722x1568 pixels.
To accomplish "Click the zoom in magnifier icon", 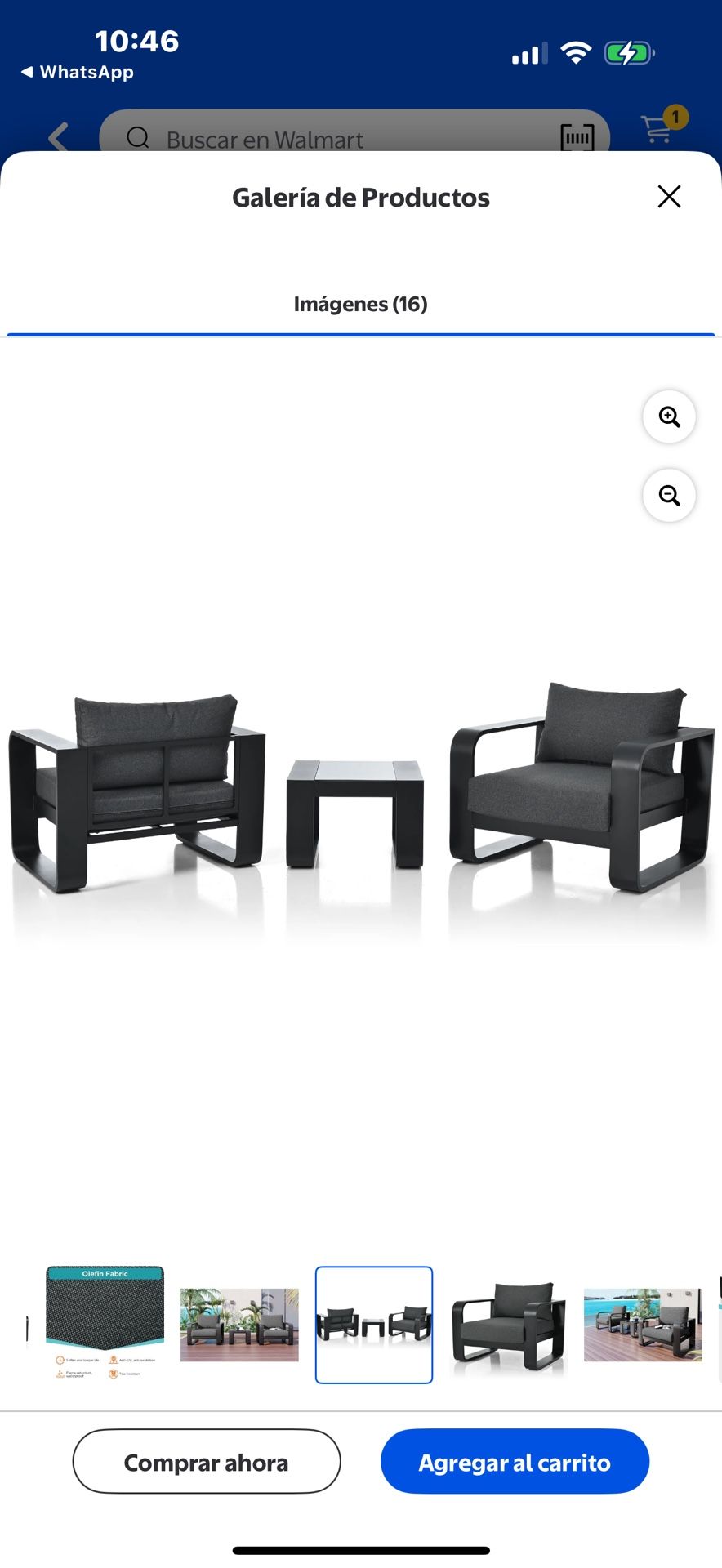I will (x=669, y=416).
